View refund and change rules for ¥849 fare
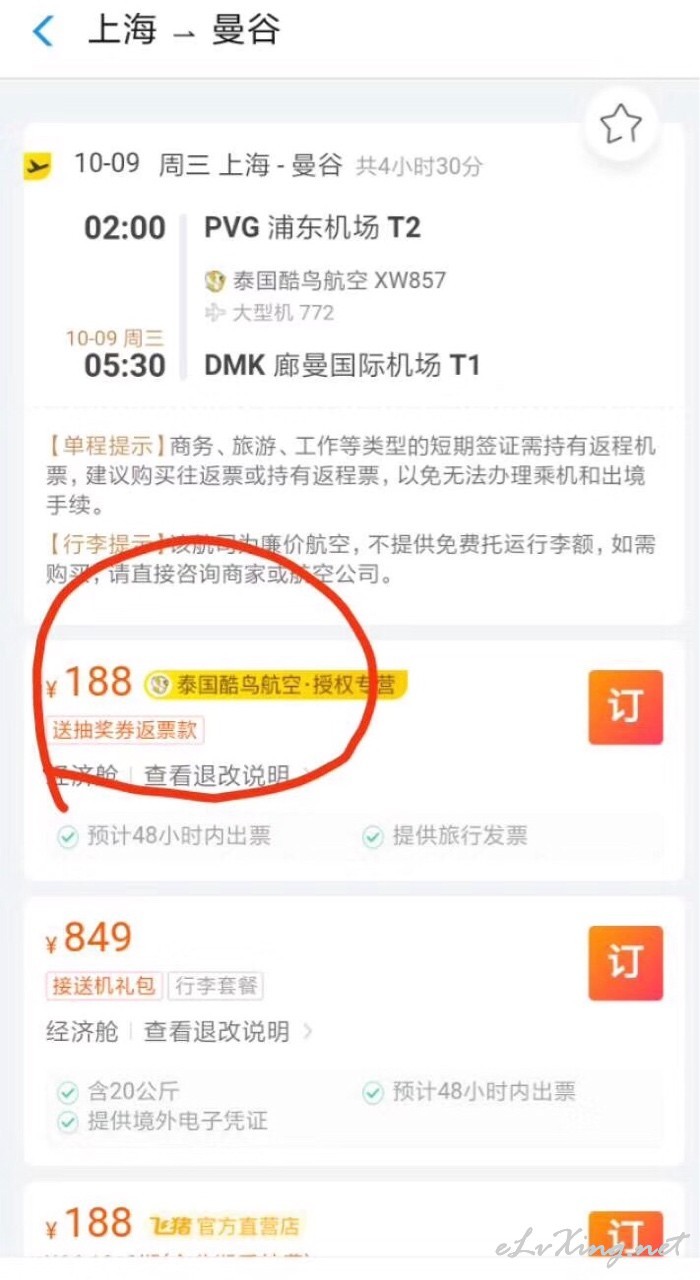The height and width of the screenshot is (1280, 700). point(217,1031)
